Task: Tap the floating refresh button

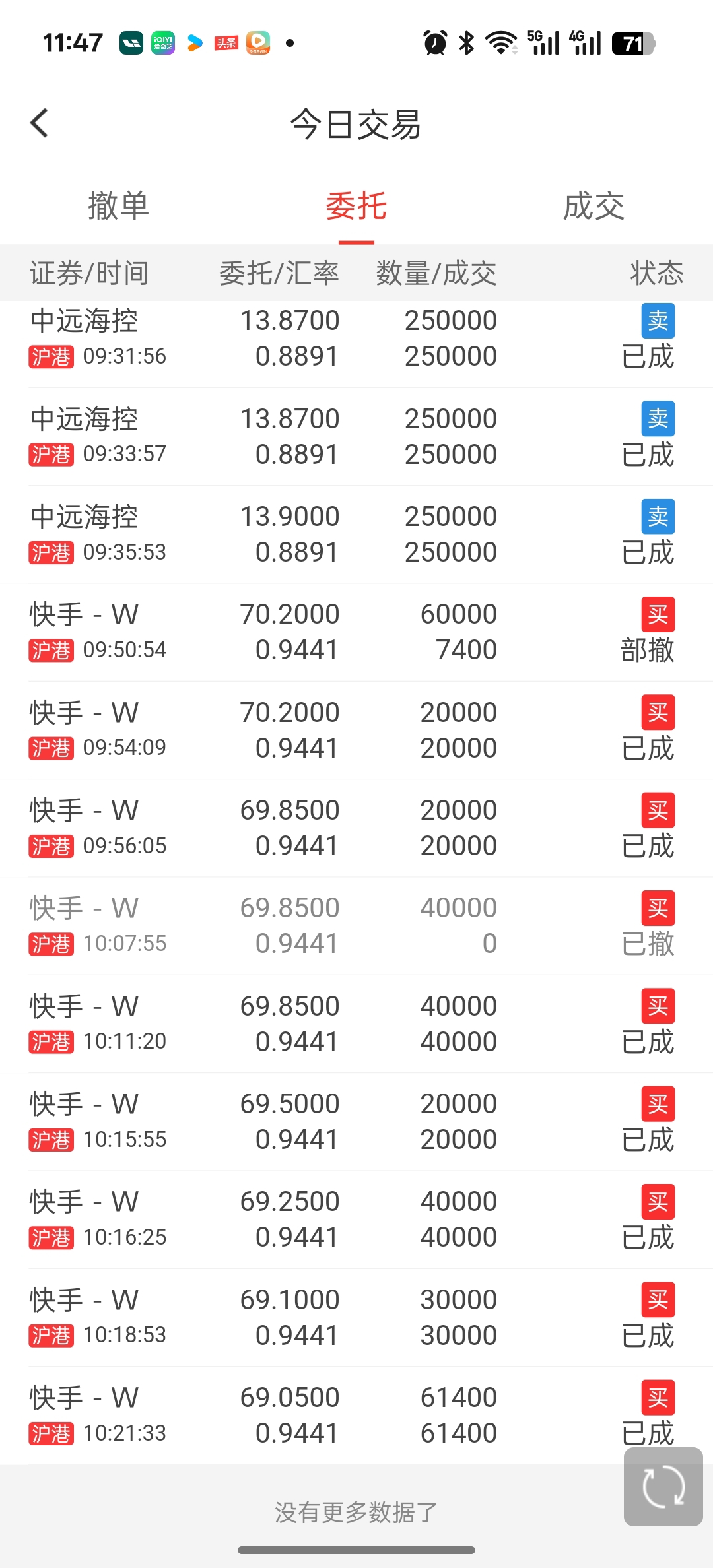Action: point(663,1486)
